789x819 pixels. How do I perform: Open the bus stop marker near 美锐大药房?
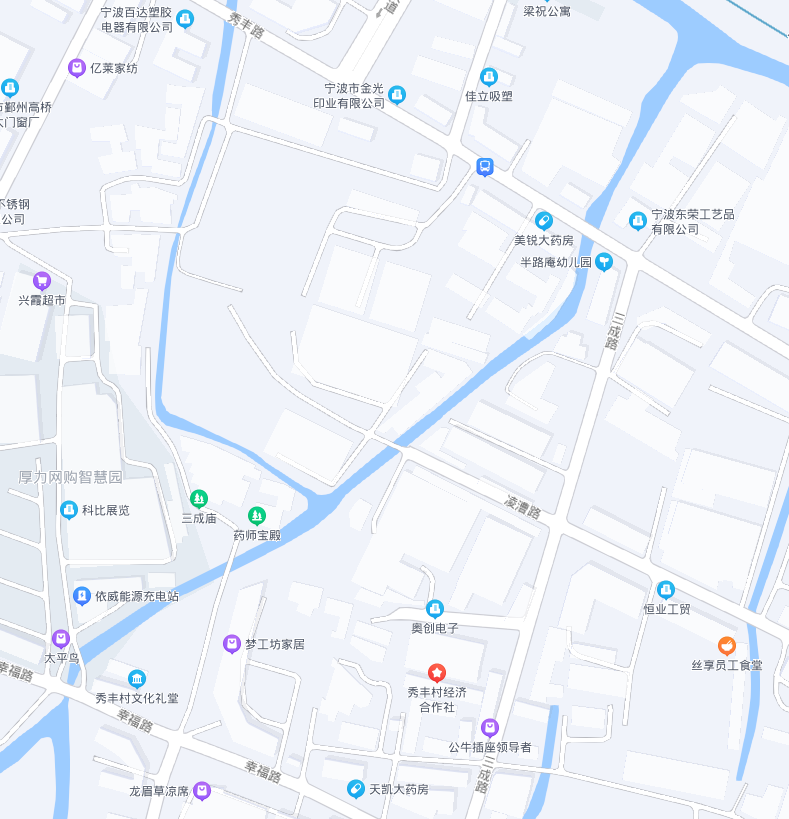pyautogui.click(x=485, y=167)
